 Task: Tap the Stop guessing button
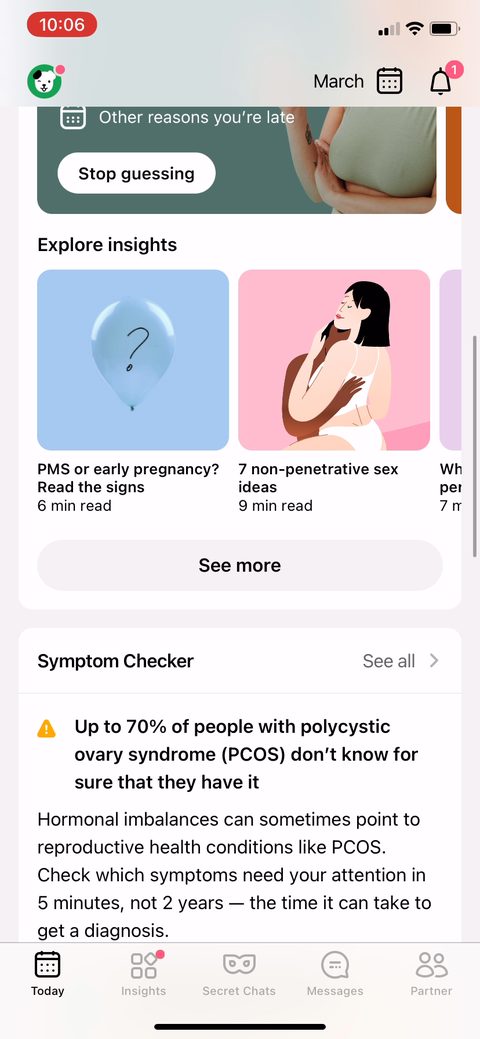[x=137, y=174]
